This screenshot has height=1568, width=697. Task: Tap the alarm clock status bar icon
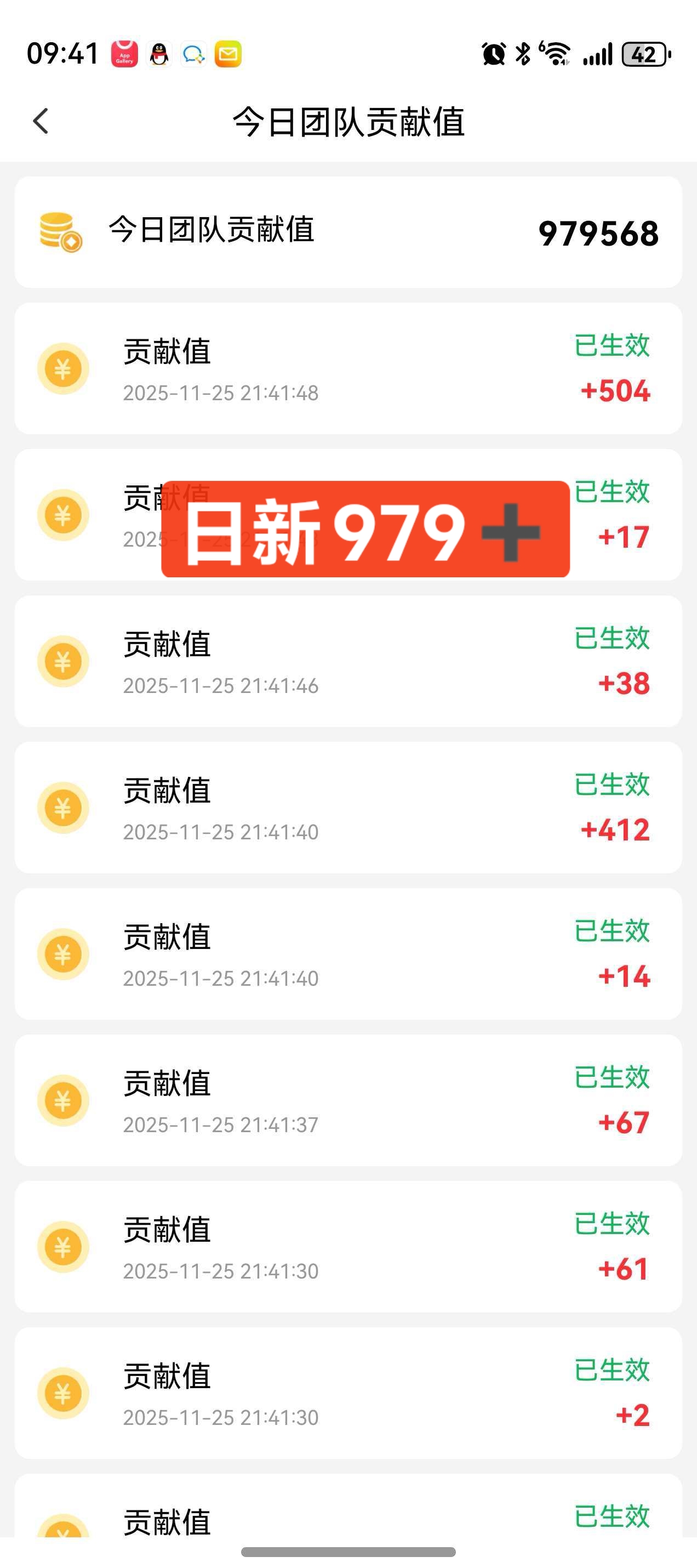click(493, 54)
